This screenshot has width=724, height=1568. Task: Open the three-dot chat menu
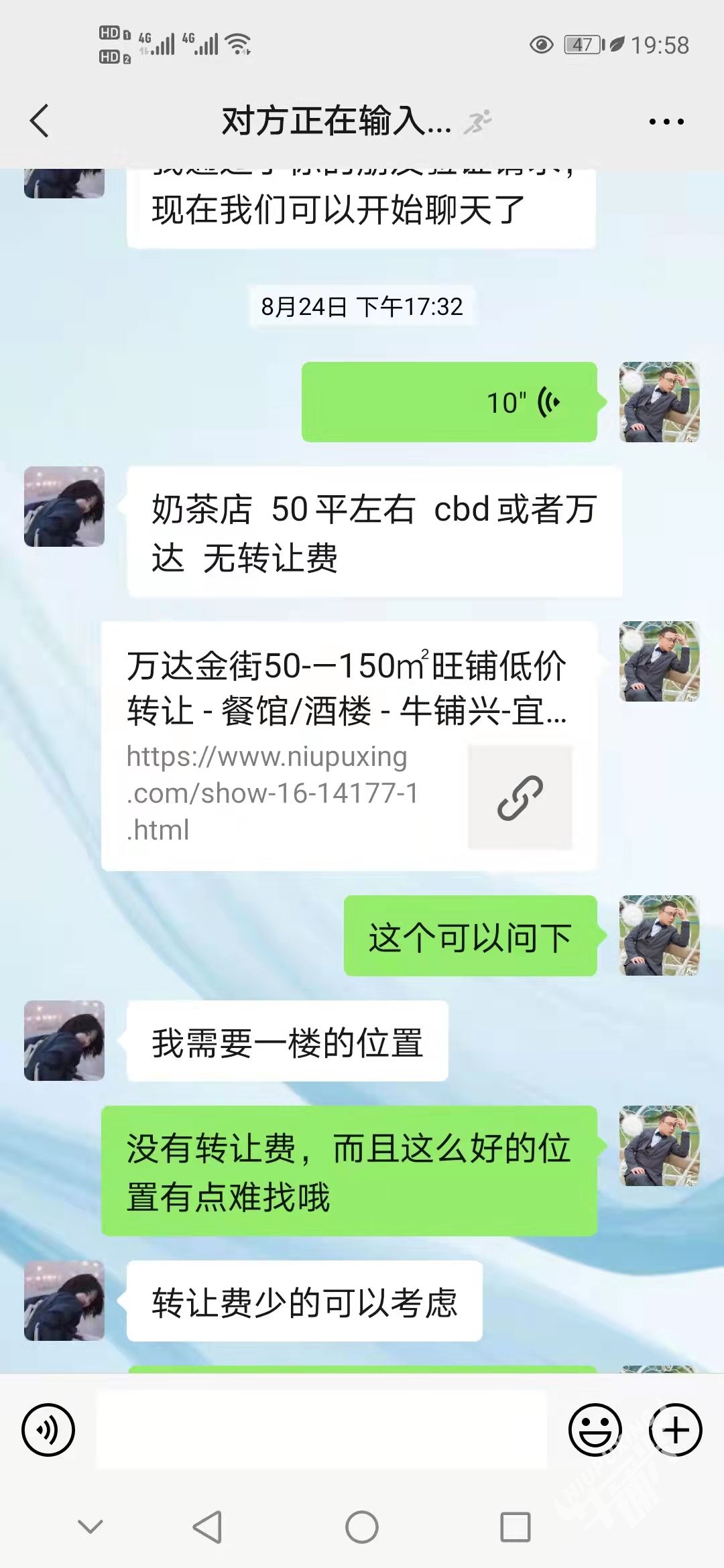[666, 121]
